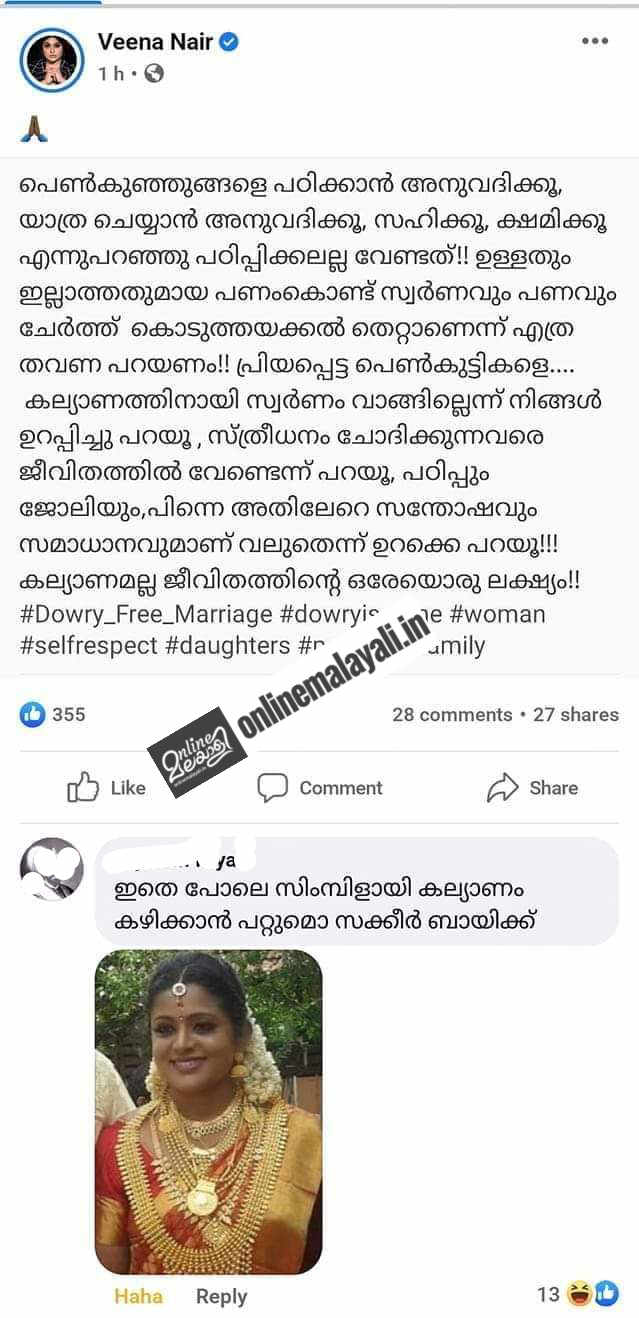Screen dimensions: 639x1318
Task: View the 27 shares
Action: pyautogui.click(x=576, y=714)
